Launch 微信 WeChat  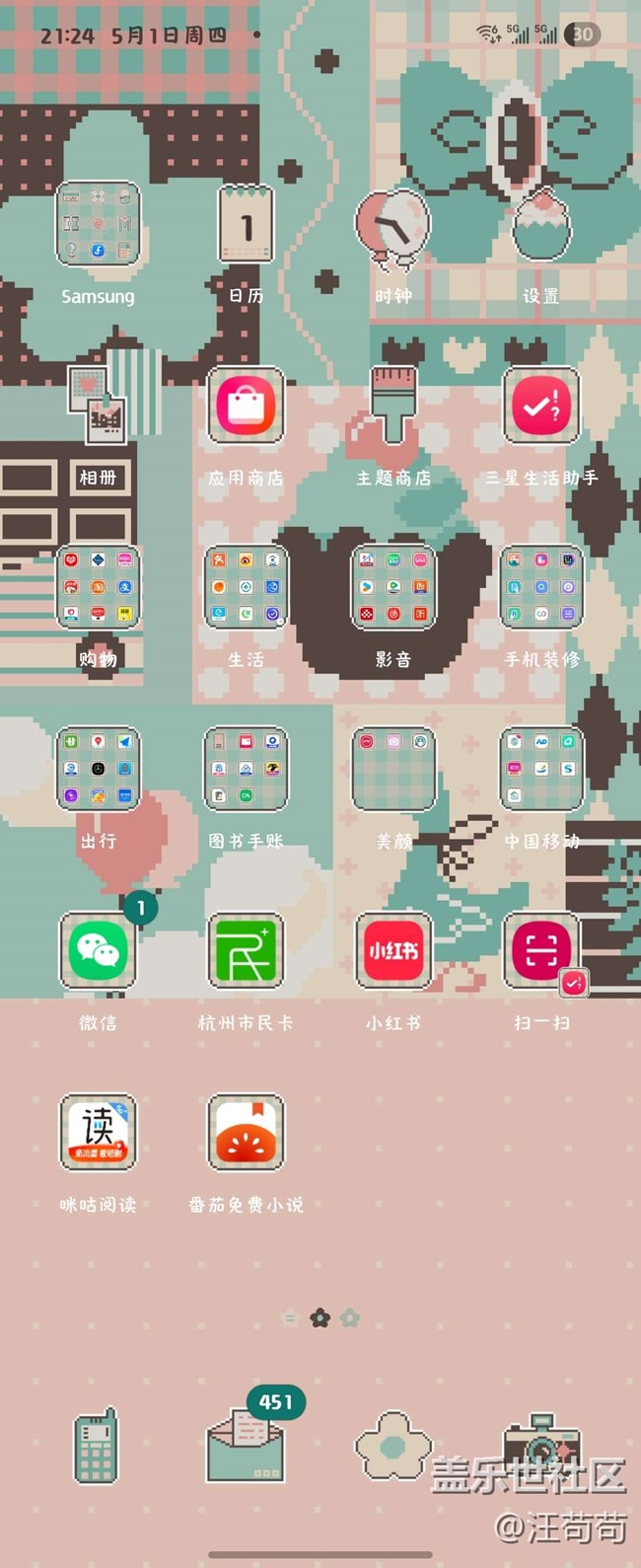tap(98, 951)
